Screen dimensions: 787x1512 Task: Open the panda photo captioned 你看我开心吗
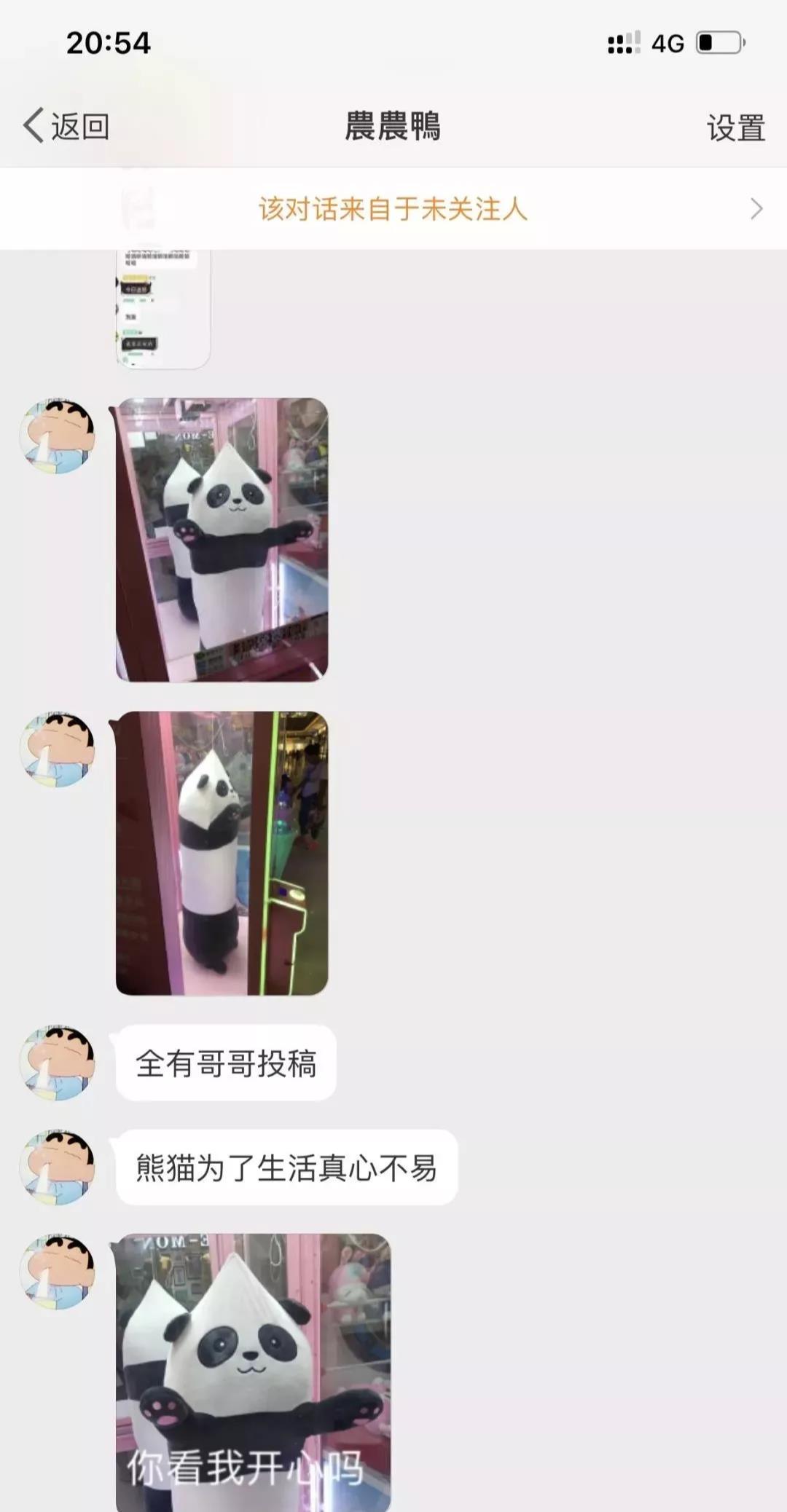tap(254, 1372)
